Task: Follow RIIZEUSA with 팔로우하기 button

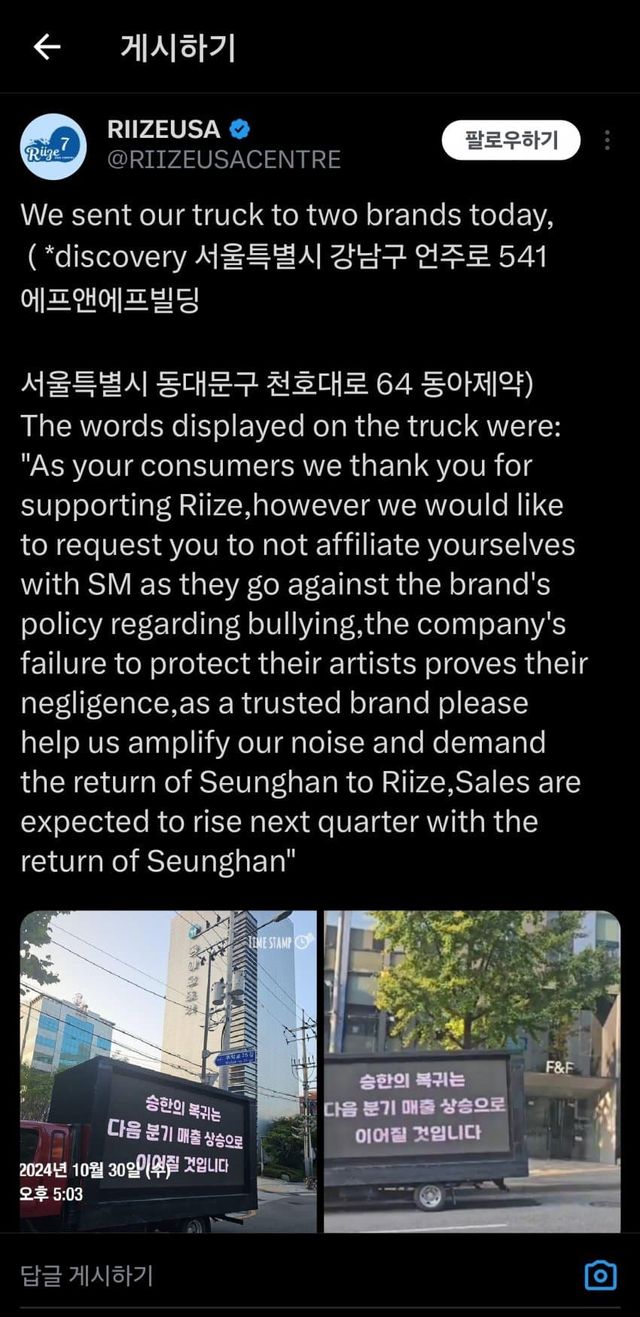Action: (511, 140)
